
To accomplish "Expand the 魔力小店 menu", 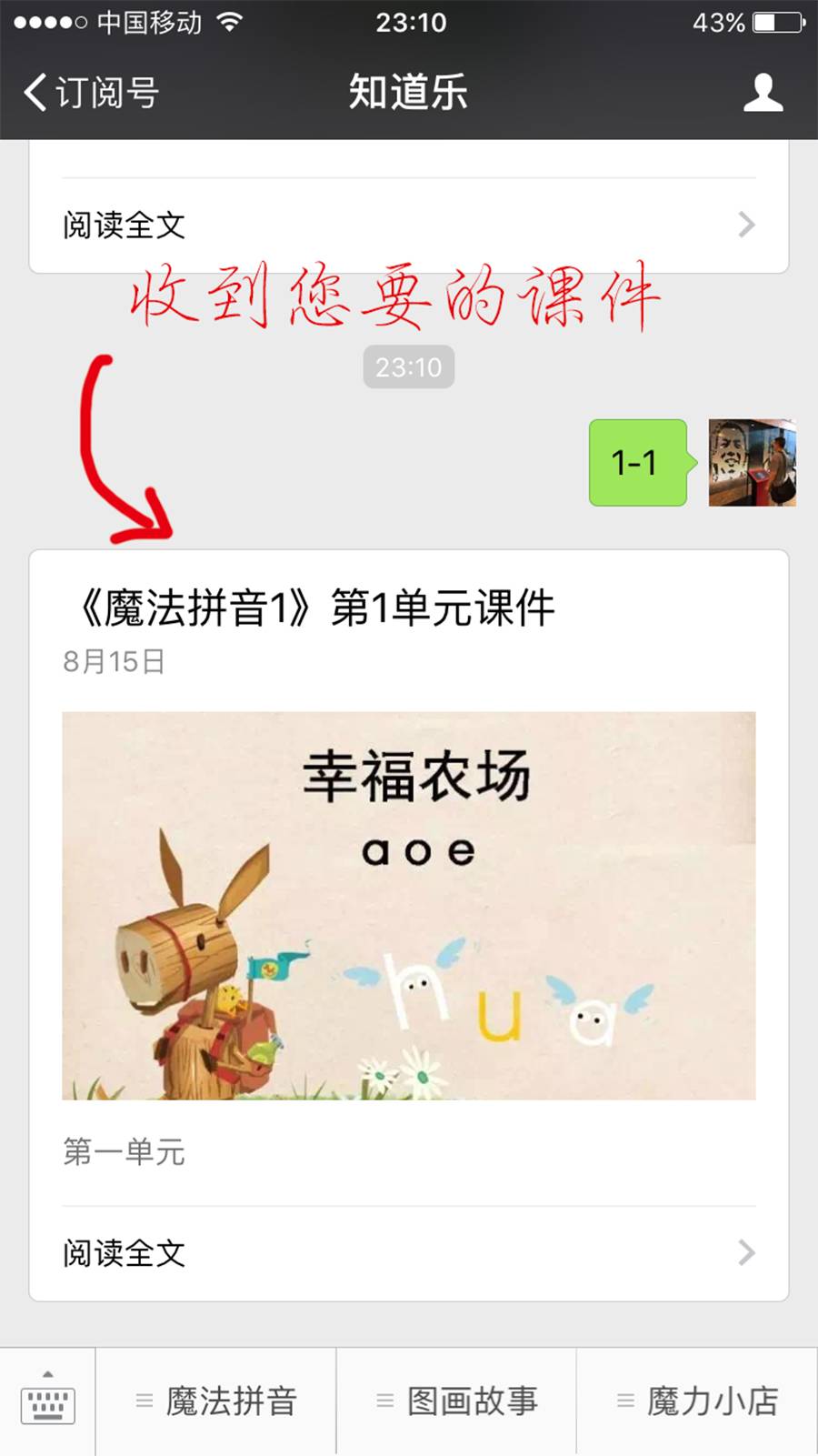I will click(697, 1401).
